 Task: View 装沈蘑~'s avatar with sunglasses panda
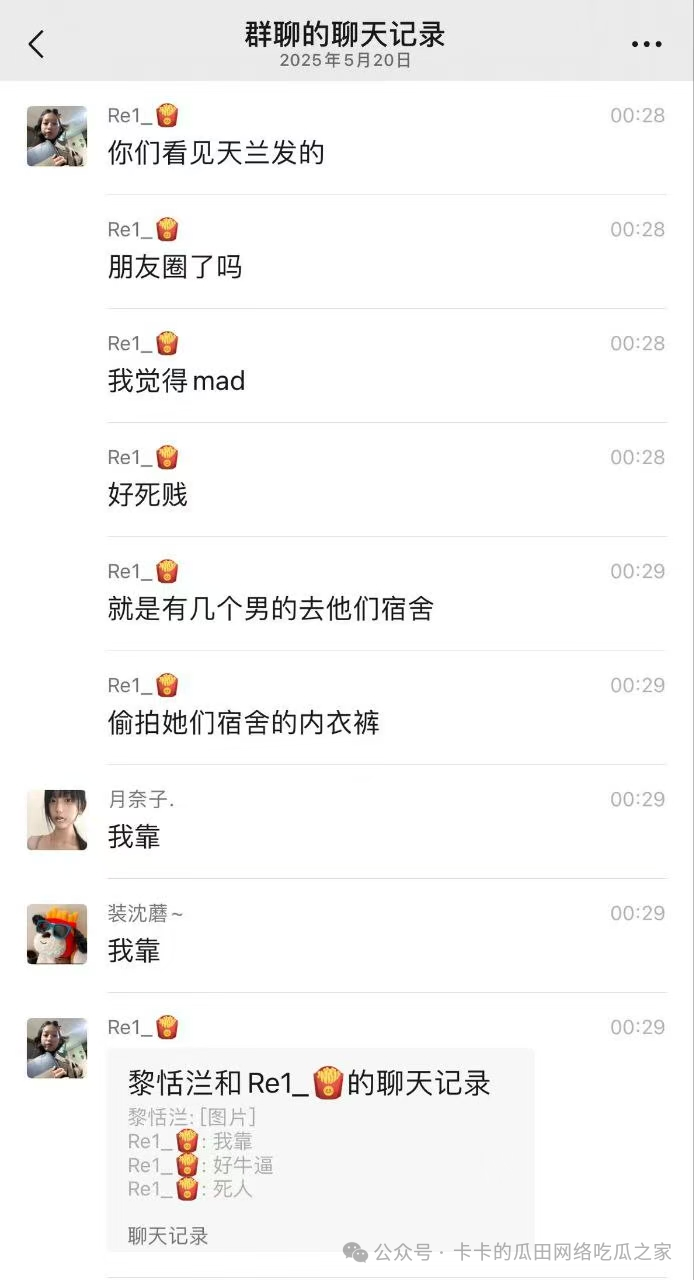(x=56, y=934)
